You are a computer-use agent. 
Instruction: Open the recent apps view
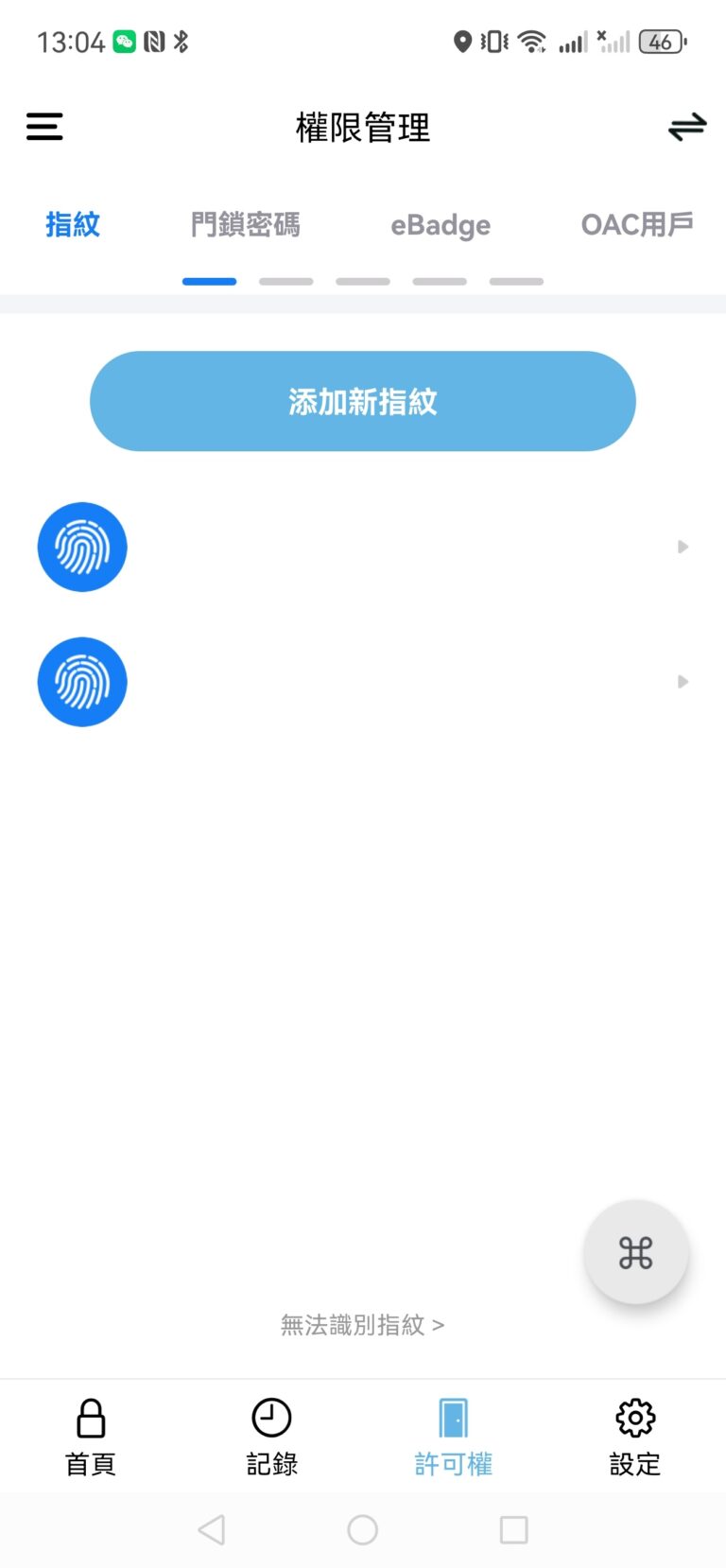pyautogui.click(x=513, y=1529)
